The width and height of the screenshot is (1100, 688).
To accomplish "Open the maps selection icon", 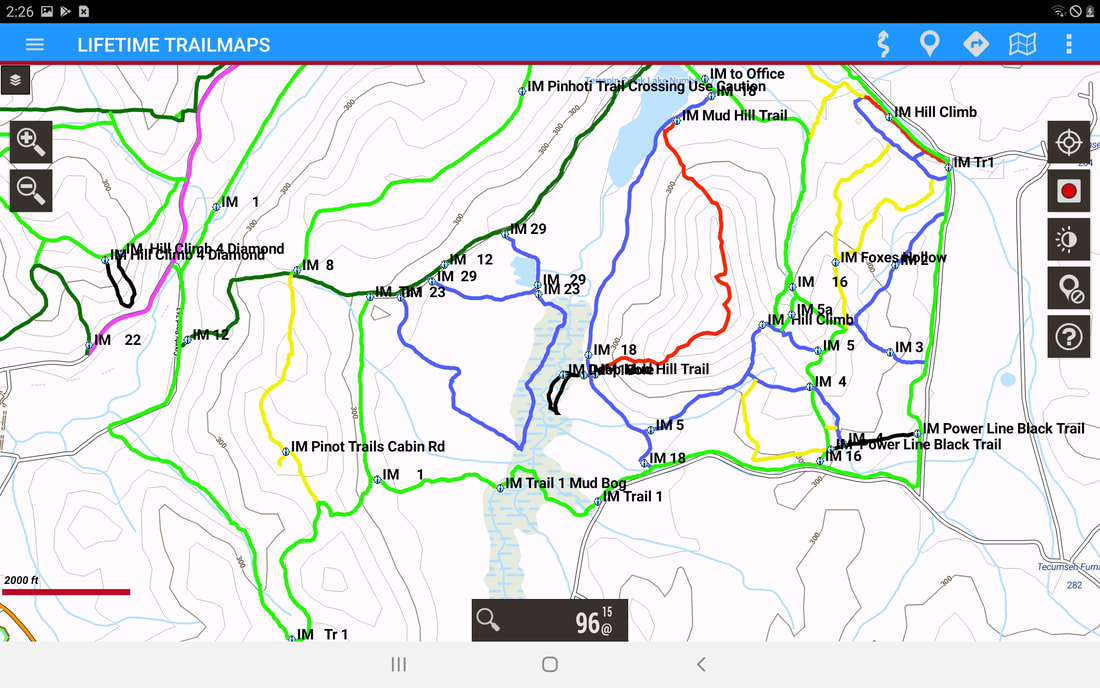I will 1022,45.
